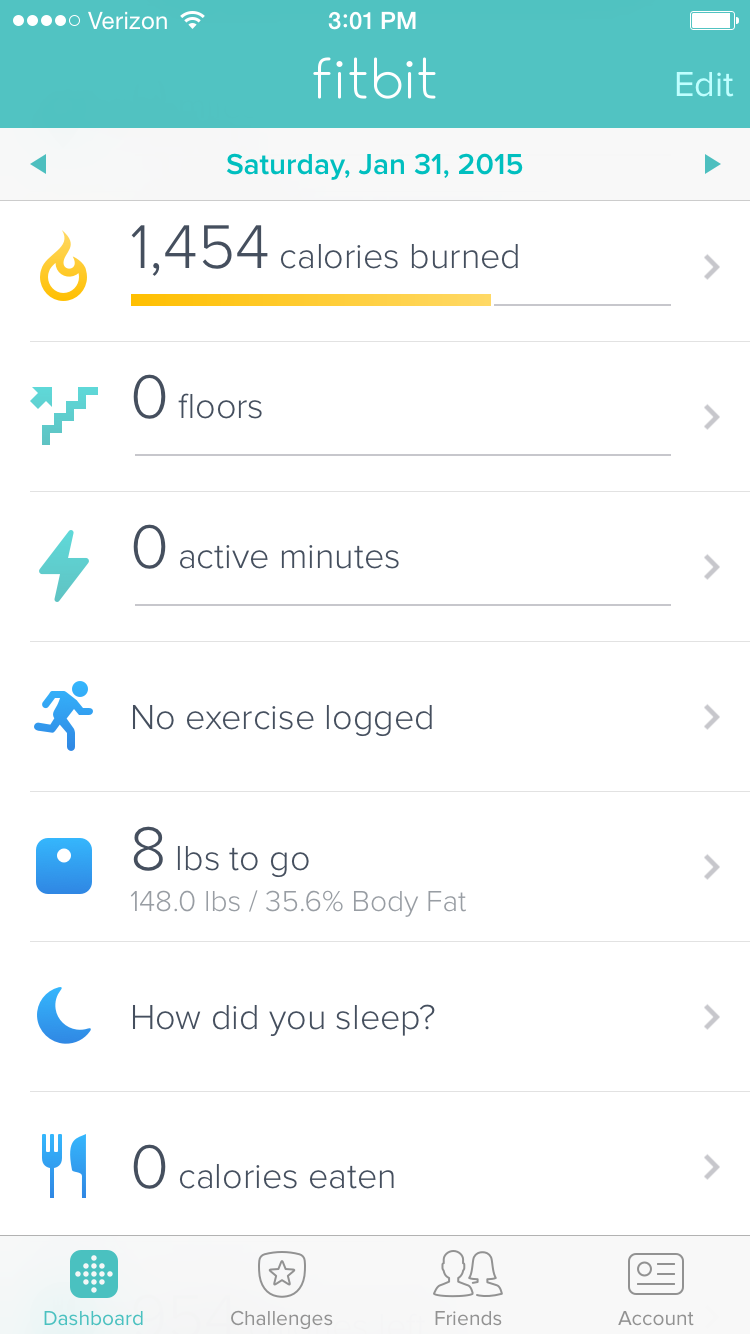Switch to the Dashboard tab
The height and width of the screenshot is (1334, 750).
93,1284
